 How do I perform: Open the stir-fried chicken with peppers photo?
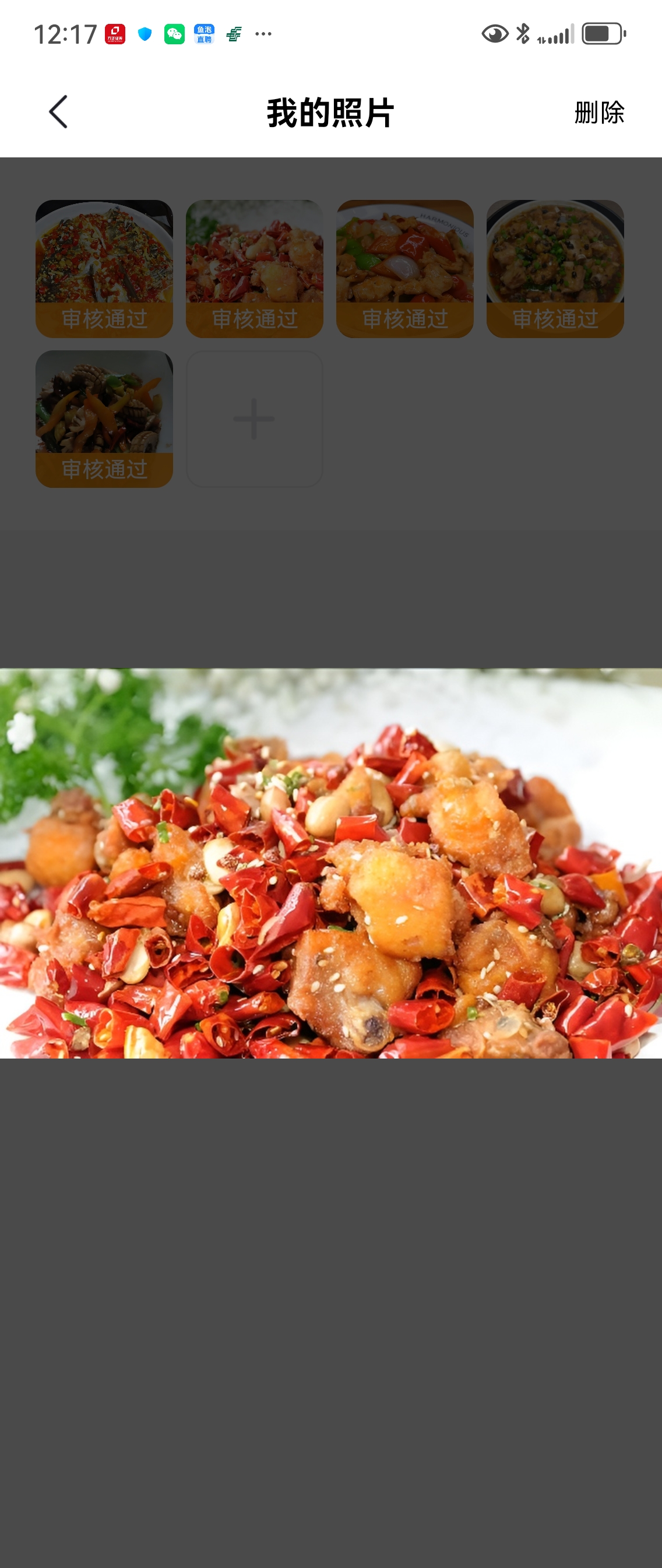pos(404,256)
